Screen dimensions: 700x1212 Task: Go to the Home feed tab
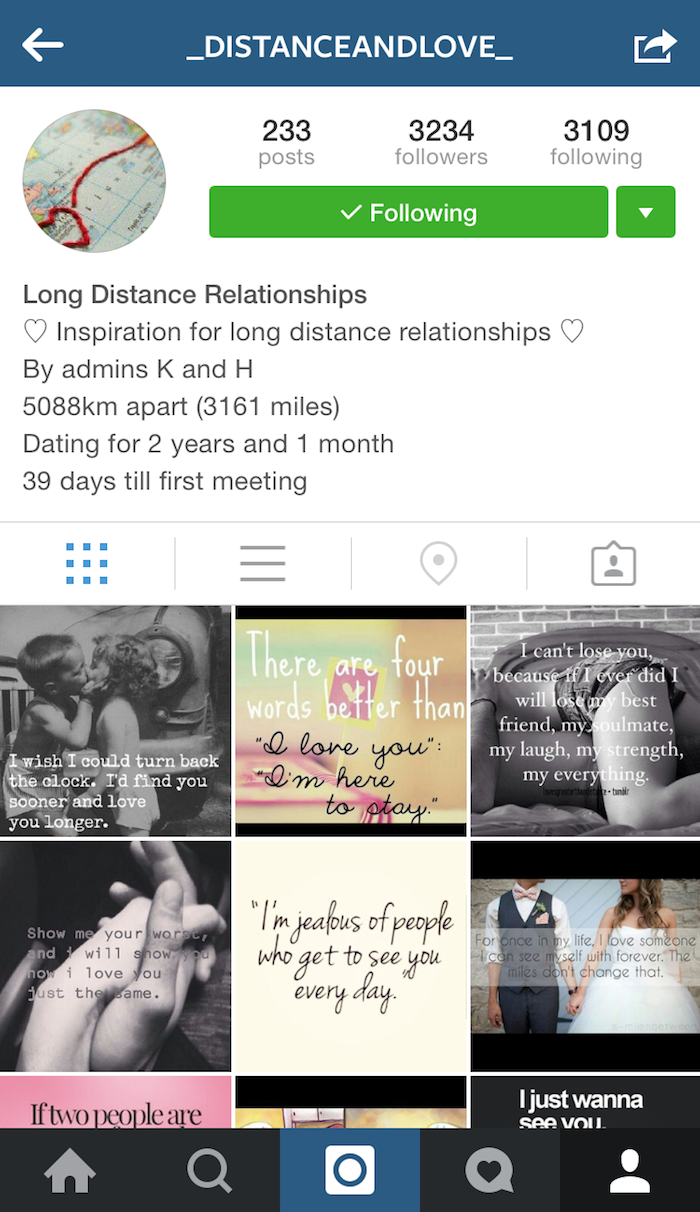(70, 1170)
